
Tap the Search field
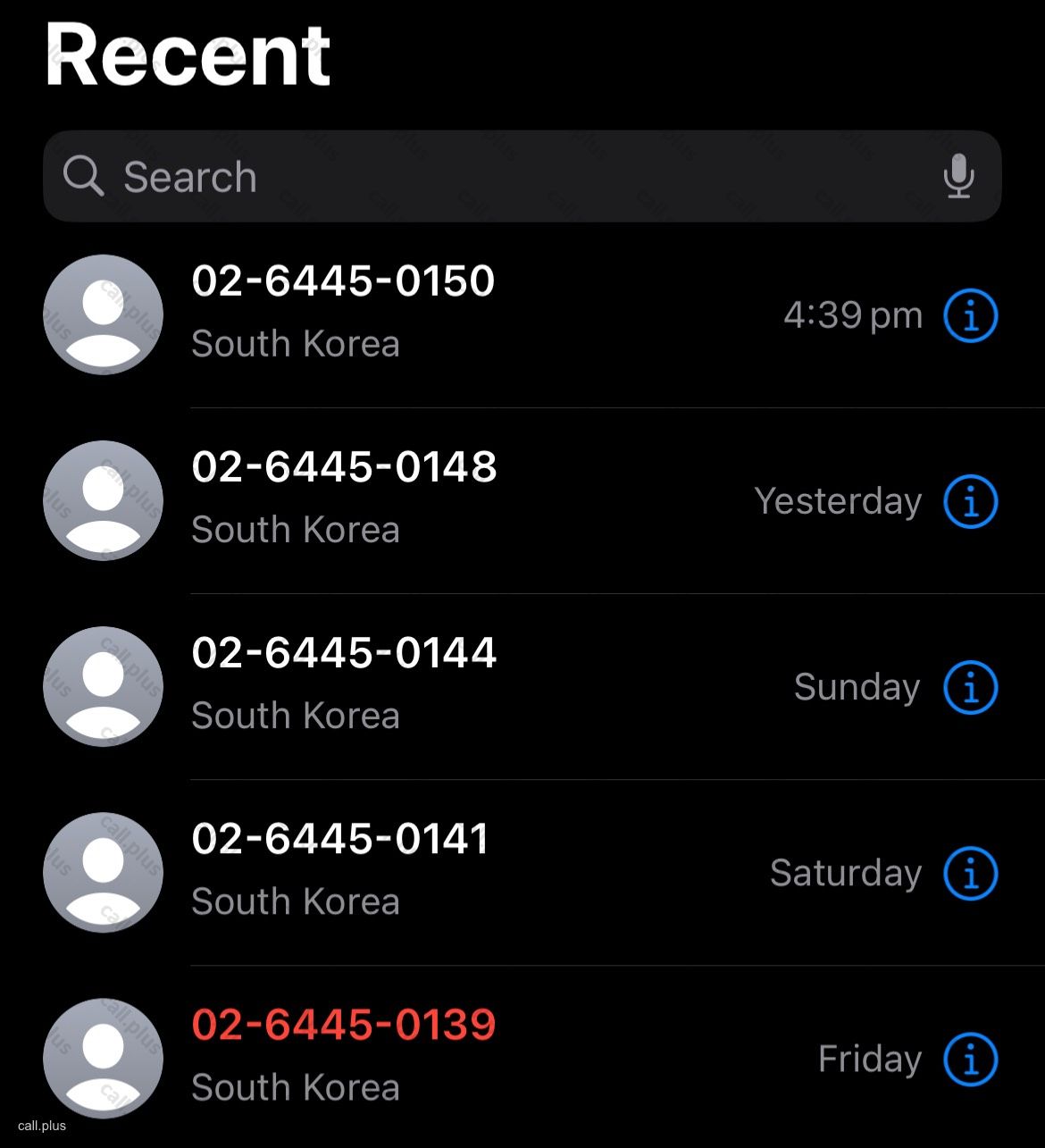click(x=500, y=176)
